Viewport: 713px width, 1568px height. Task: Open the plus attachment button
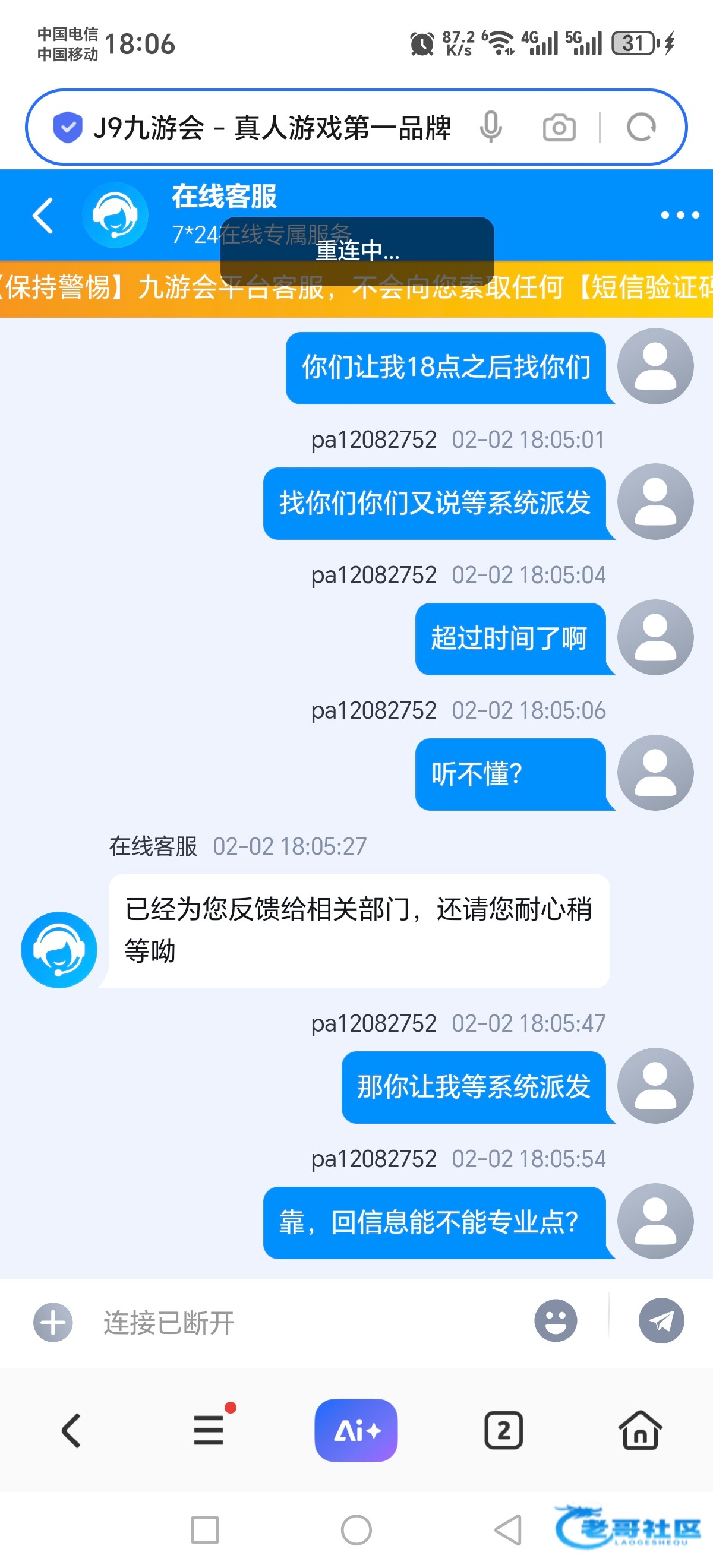[x=53, y=1322]
